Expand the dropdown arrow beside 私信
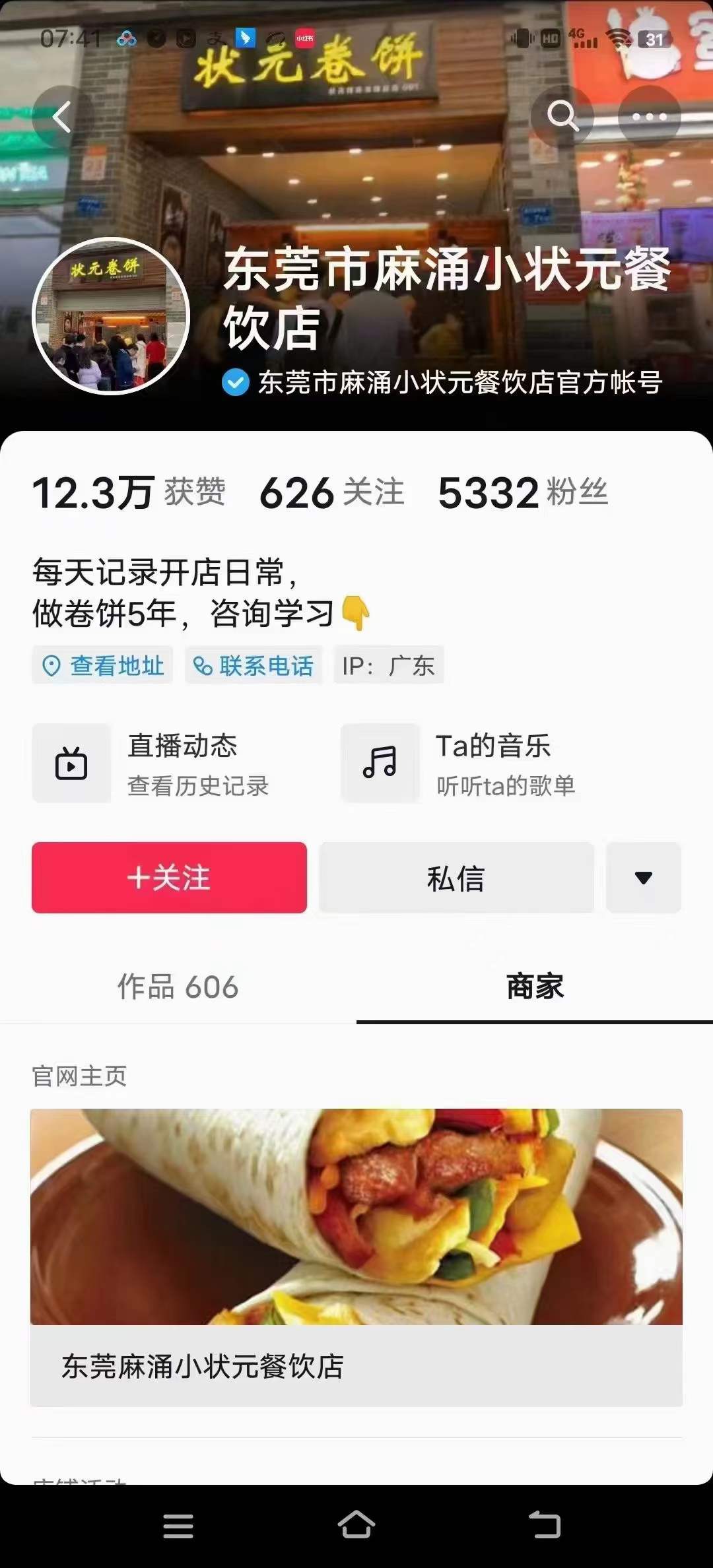The width and height of the screenshot is (713, 1568). pos(643,878)
